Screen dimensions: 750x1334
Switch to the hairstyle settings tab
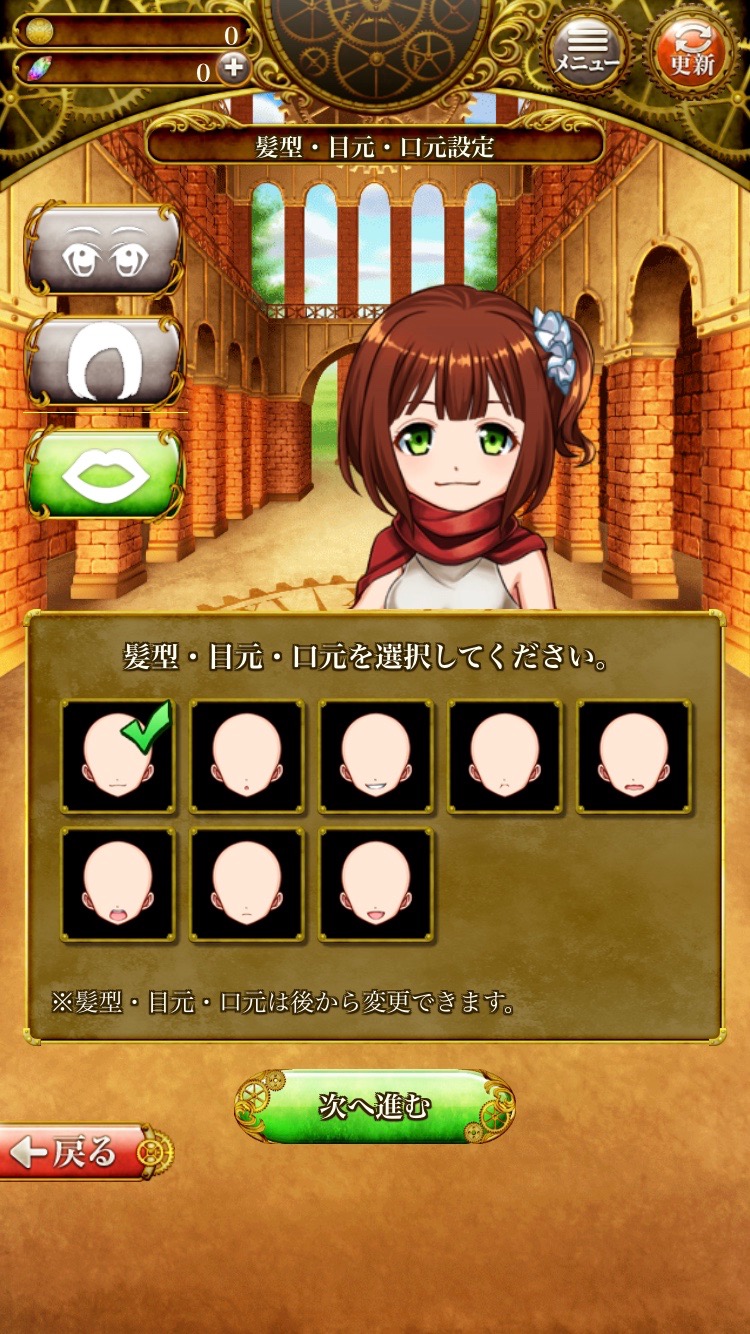click(104, 362)
